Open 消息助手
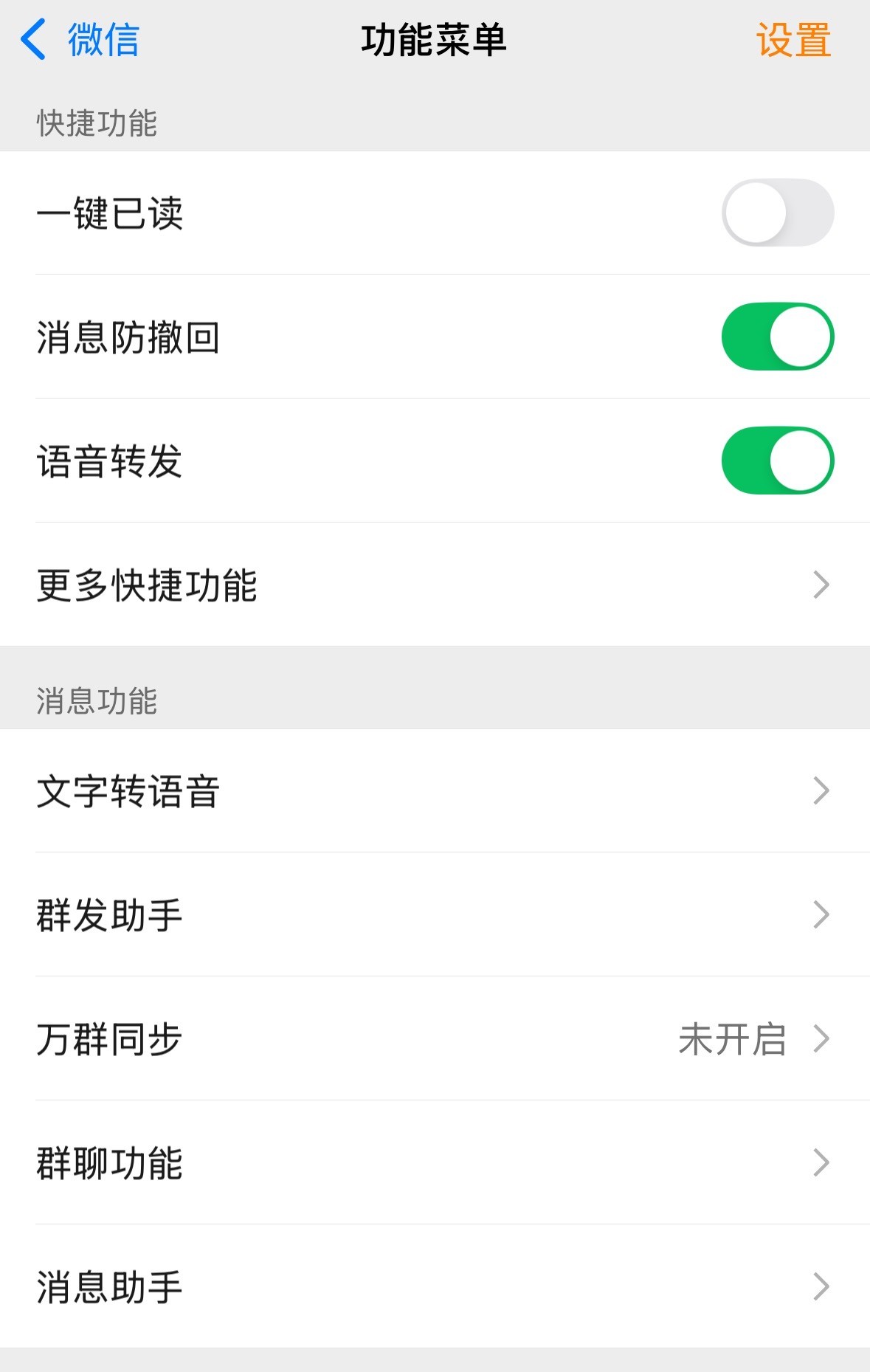The width and height of the screenshot is (870, 1372). click(x=435, y=1287)
